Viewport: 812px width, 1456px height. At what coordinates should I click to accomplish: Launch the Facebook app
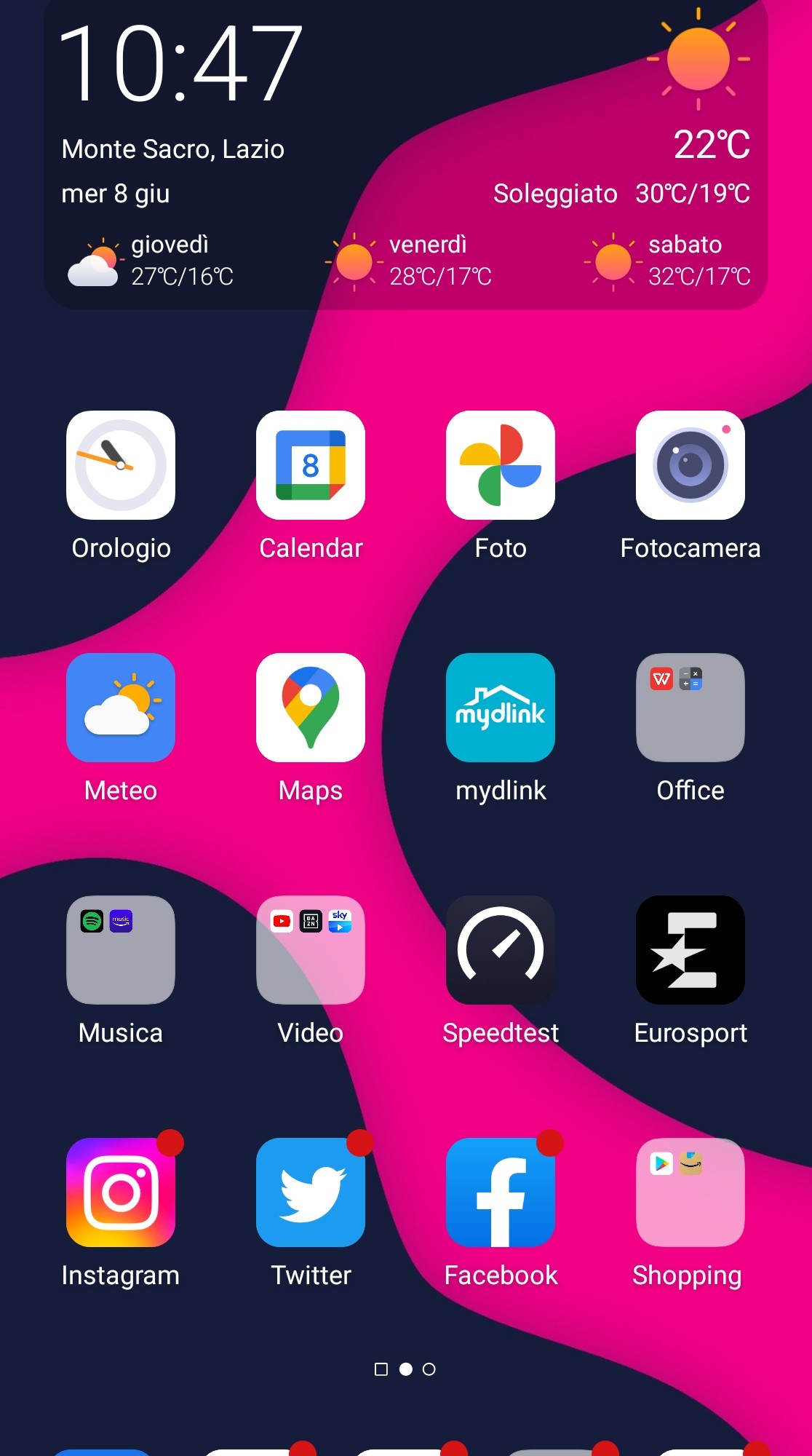click(501, 1192)
